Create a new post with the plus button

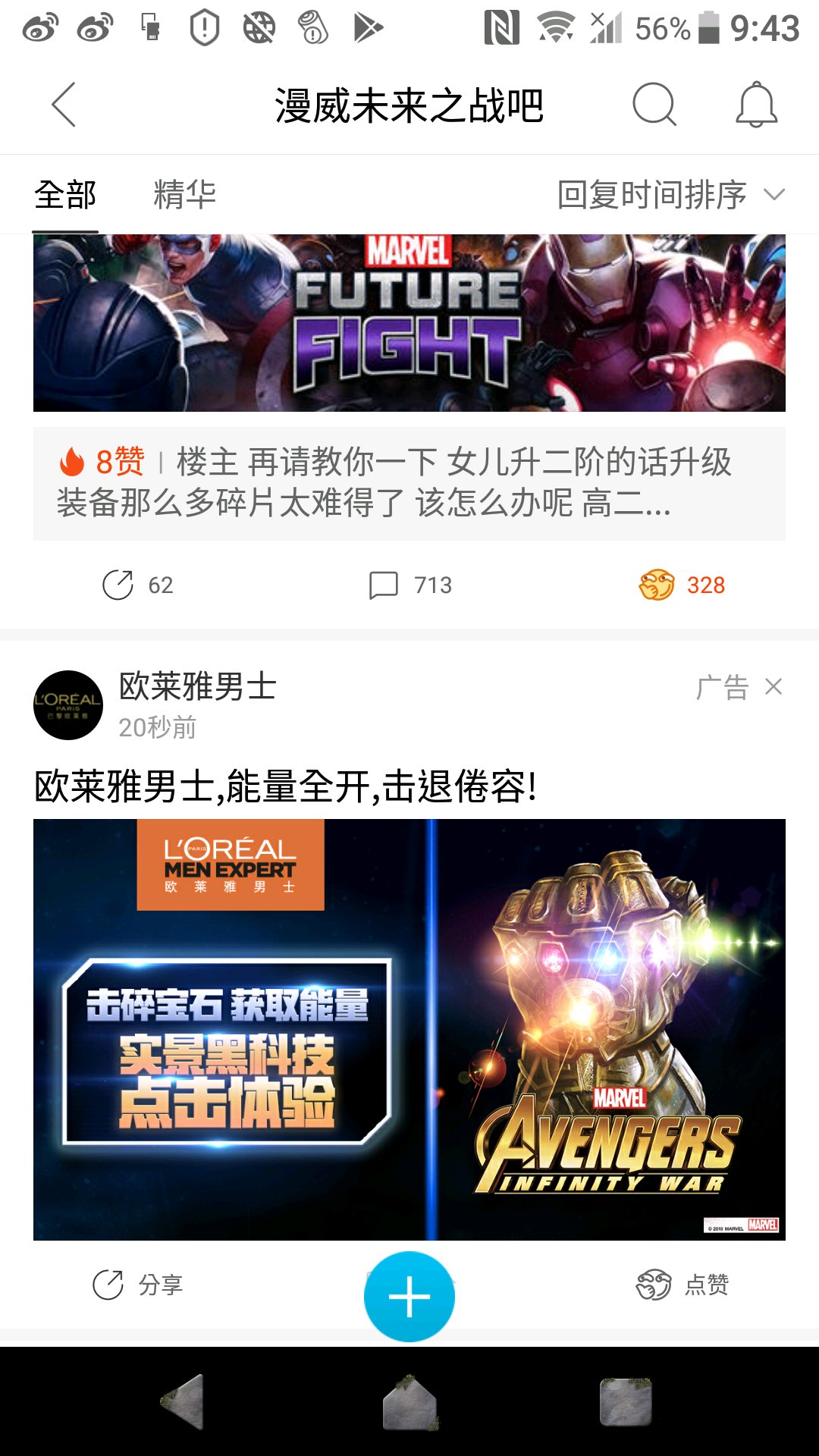(409, 1296)
